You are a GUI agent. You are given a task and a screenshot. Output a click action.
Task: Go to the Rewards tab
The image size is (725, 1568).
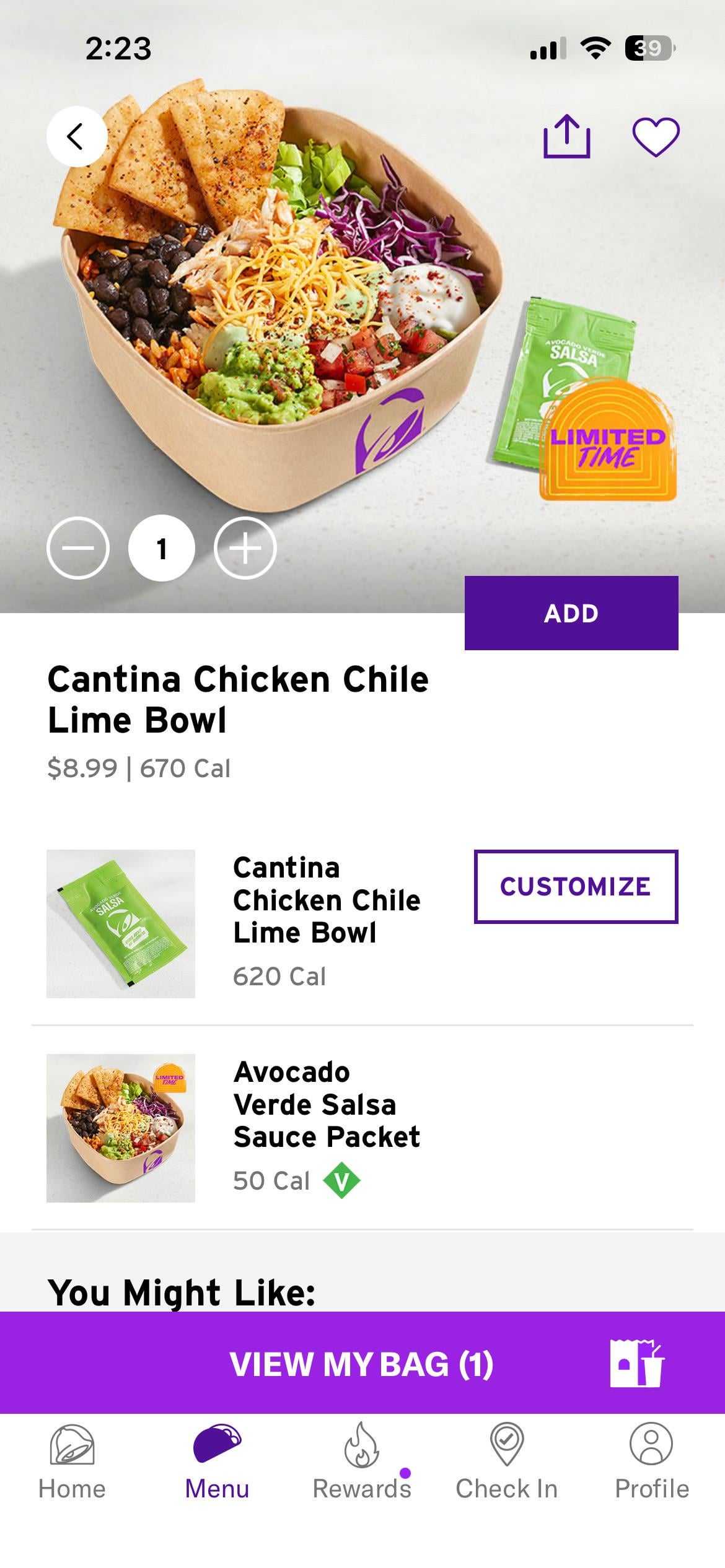pyautogui.click(x=362, y=1463)
